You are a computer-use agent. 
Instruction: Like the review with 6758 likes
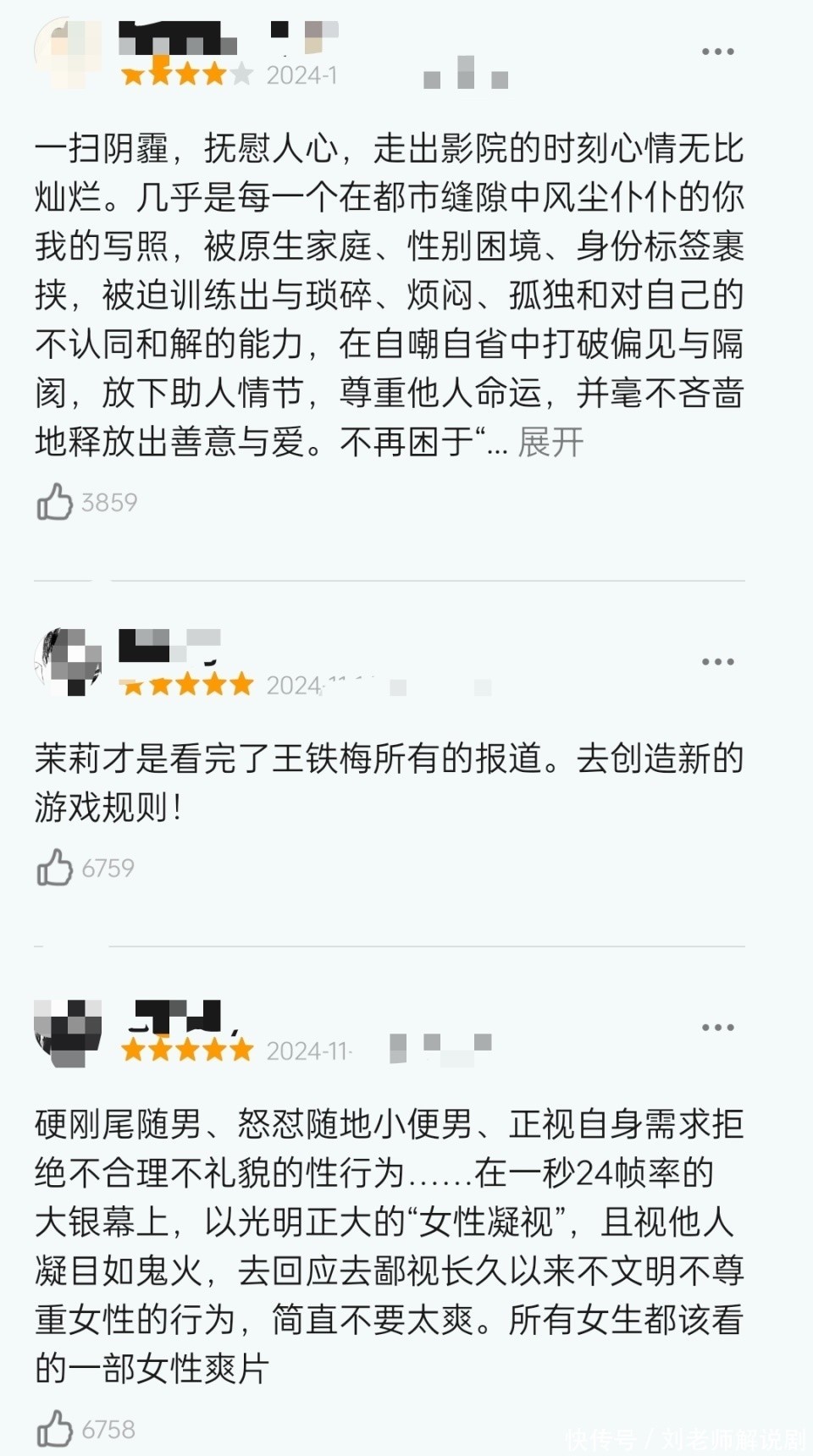coord(55,1430)
